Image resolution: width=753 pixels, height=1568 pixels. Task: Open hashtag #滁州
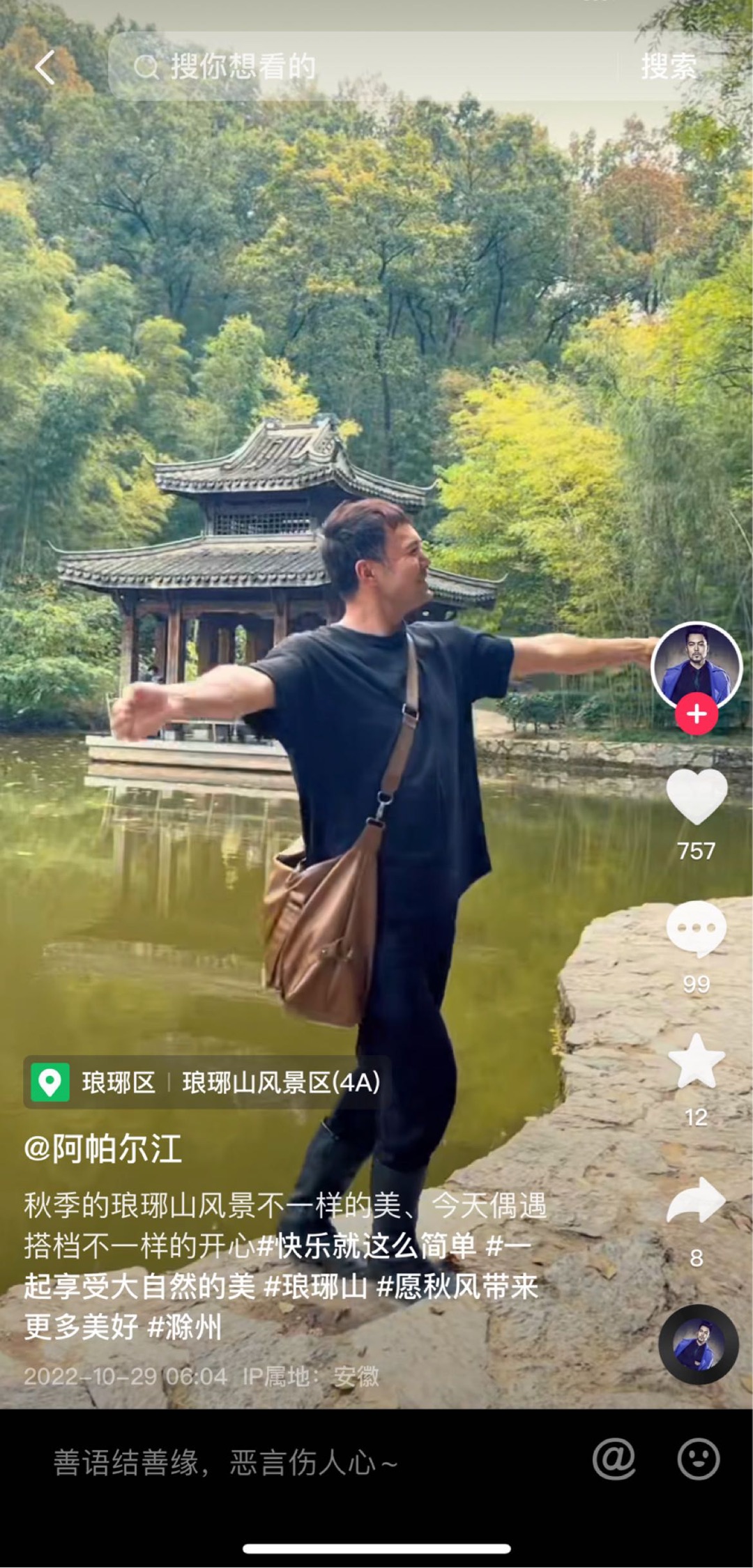(184, 1327)
